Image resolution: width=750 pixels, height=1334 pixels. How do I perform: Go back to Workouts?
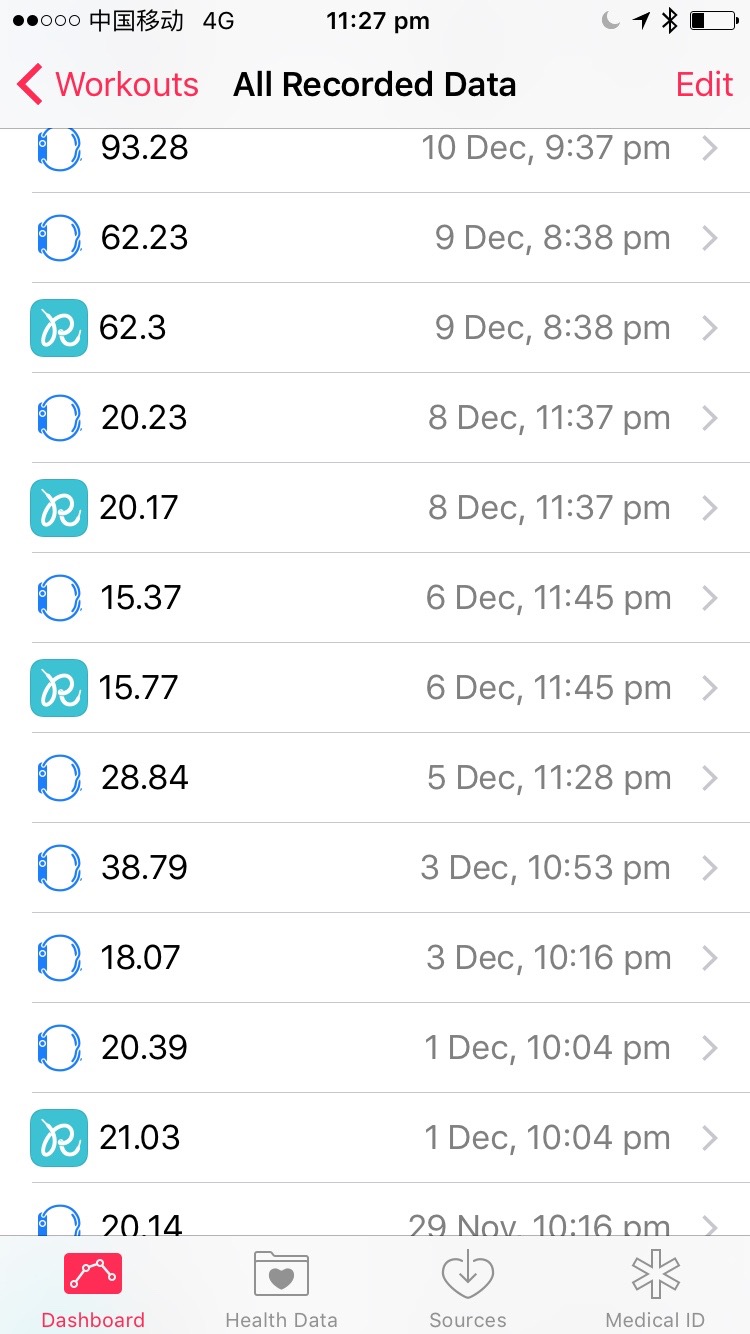pos(108,85)
